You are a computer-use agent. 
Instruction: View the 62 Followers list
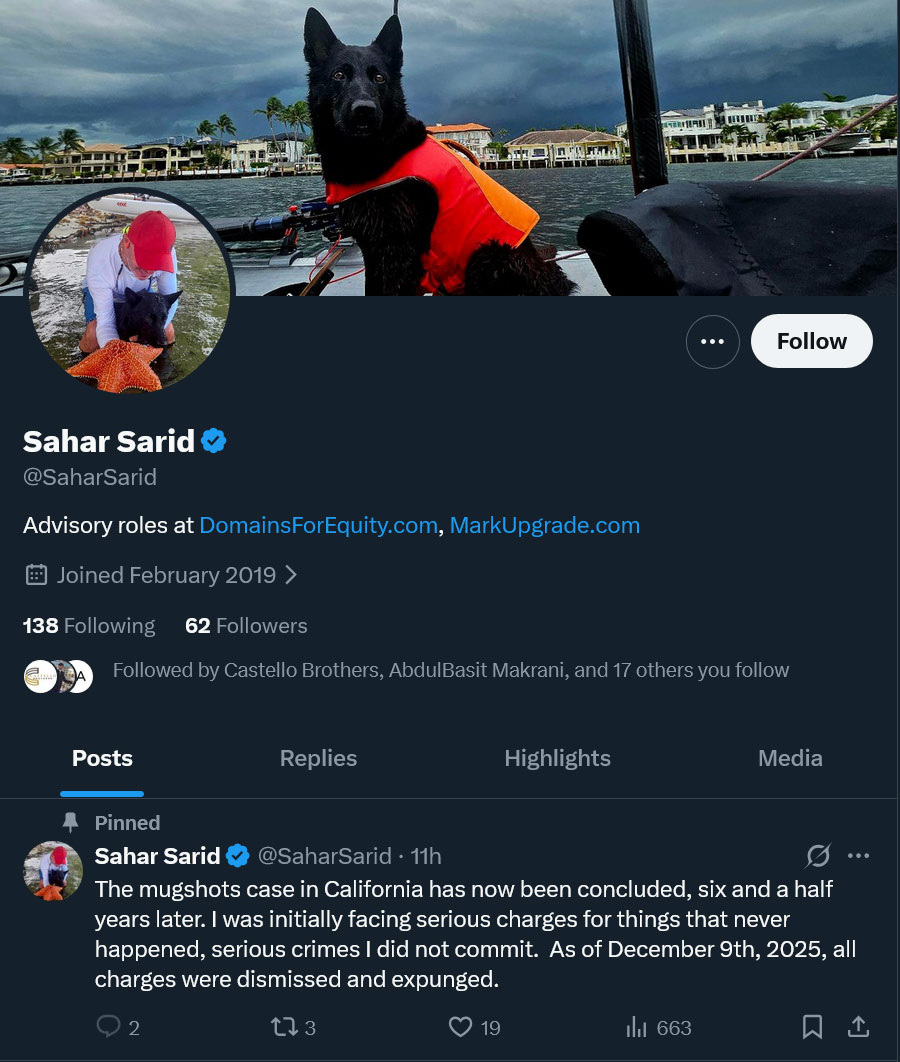(x=246, y=626)
